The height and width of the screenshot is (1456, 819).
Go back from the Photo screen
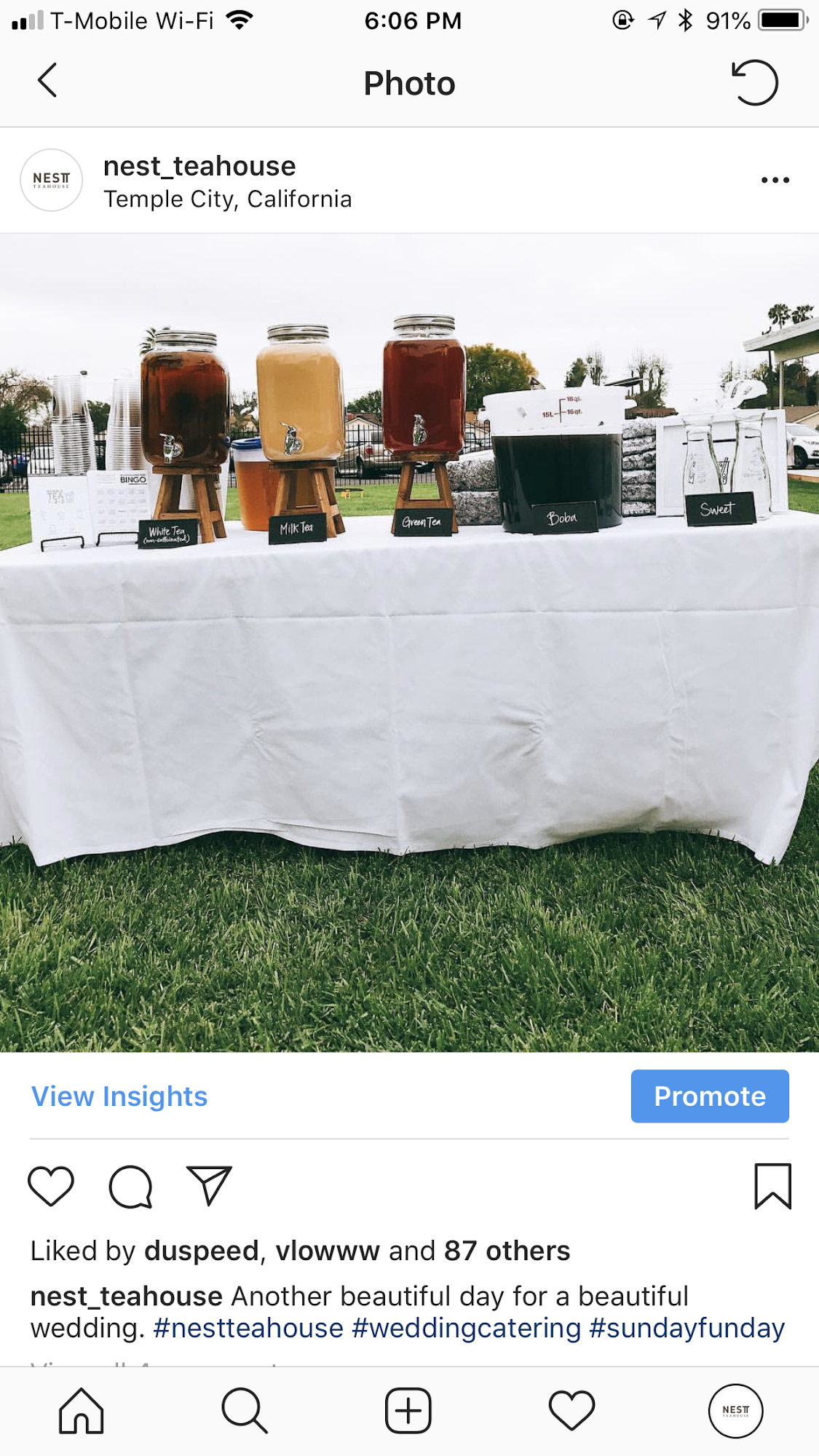coord(47,81)
